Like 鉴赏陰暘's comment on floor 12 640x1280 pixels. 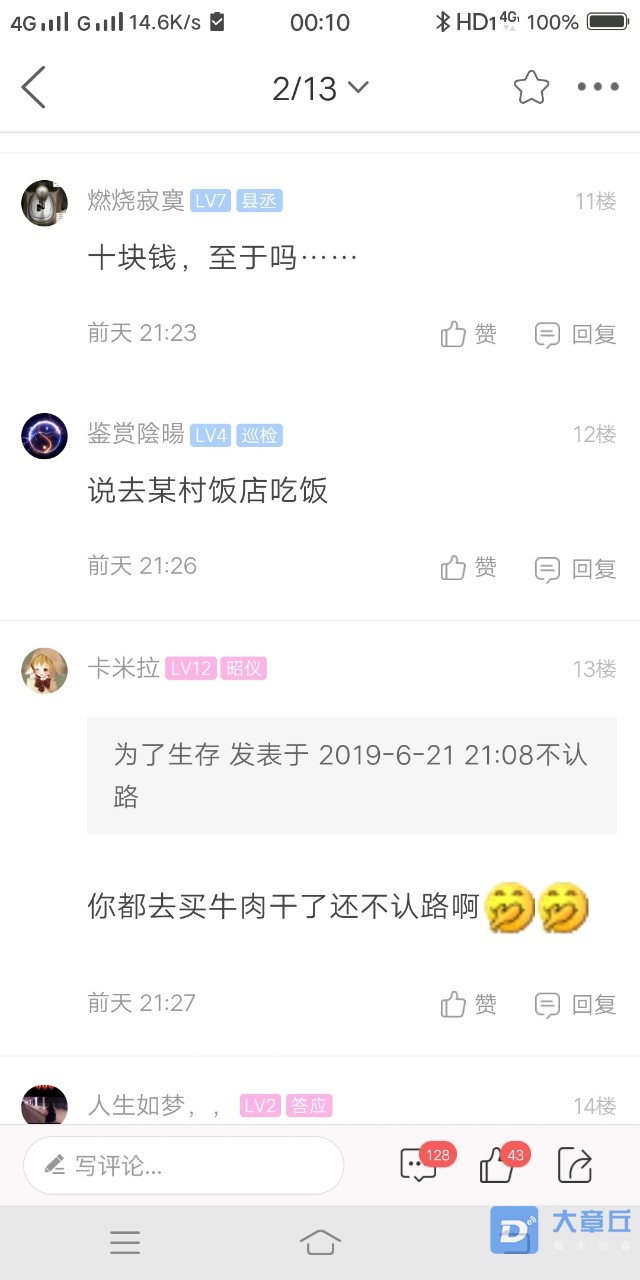[x=468, y=568]
